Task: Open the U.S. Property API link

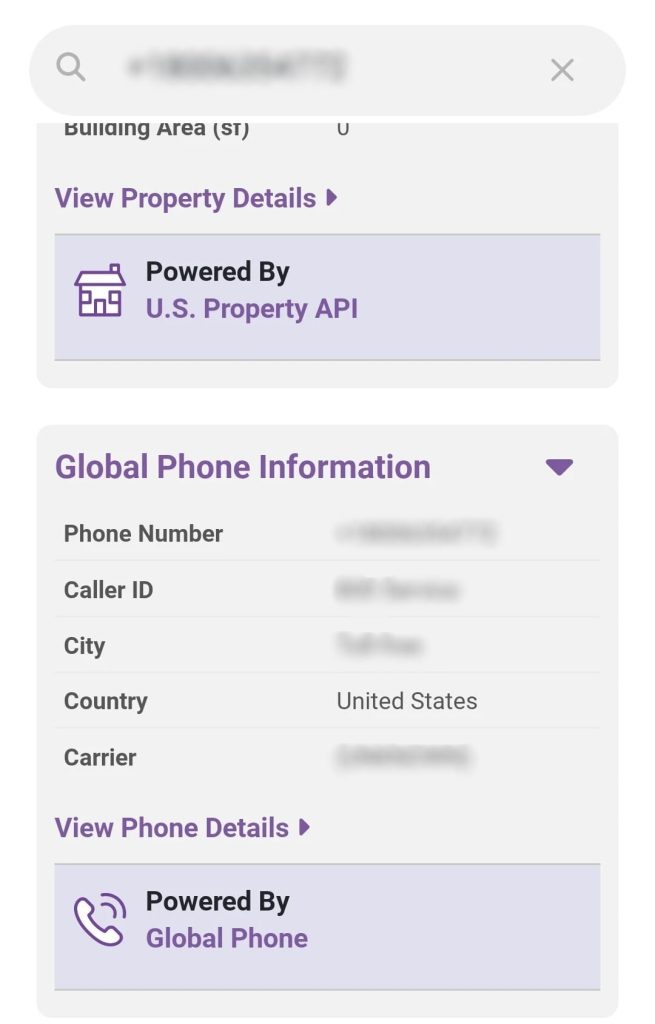Action: (251, 308)
